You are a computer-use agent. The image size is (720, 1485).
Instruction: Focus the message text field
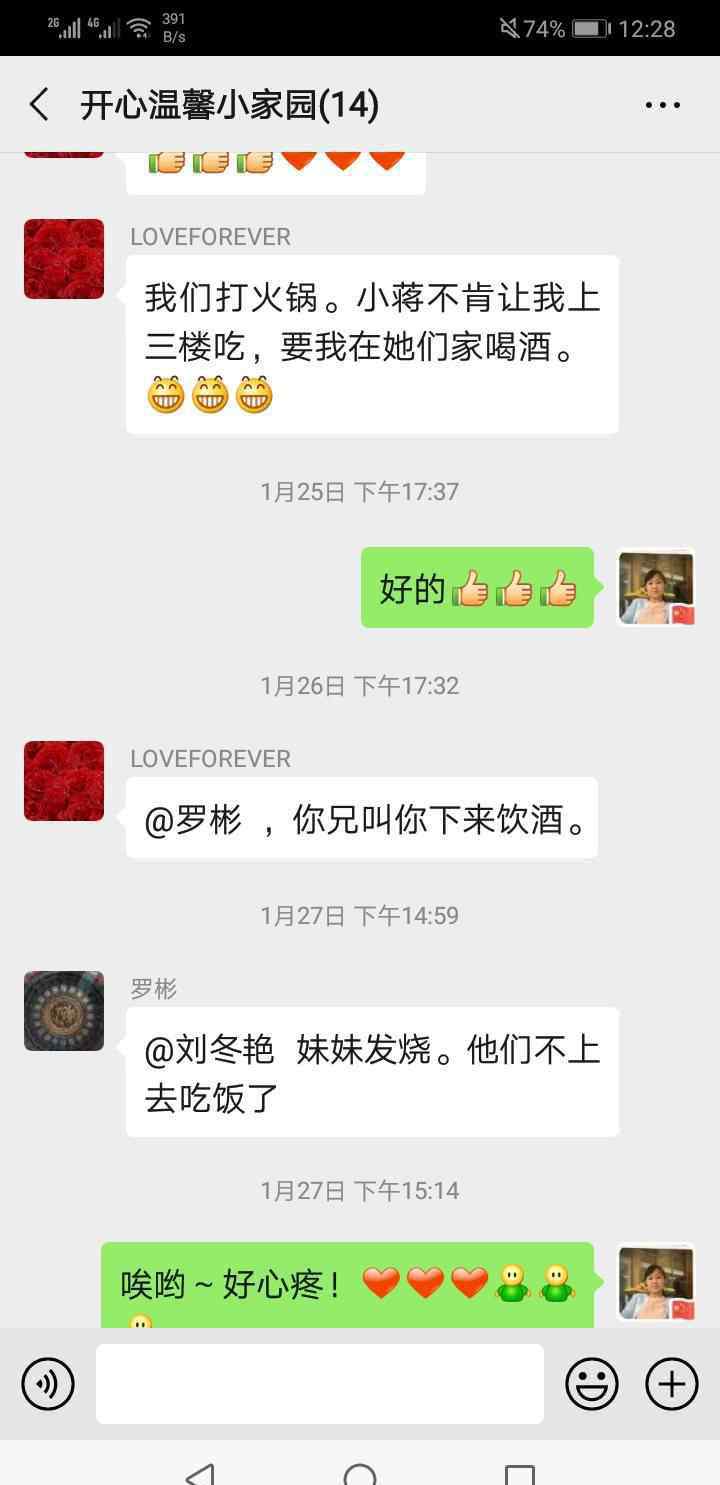pyautogui.click(x=320, y=1384)
